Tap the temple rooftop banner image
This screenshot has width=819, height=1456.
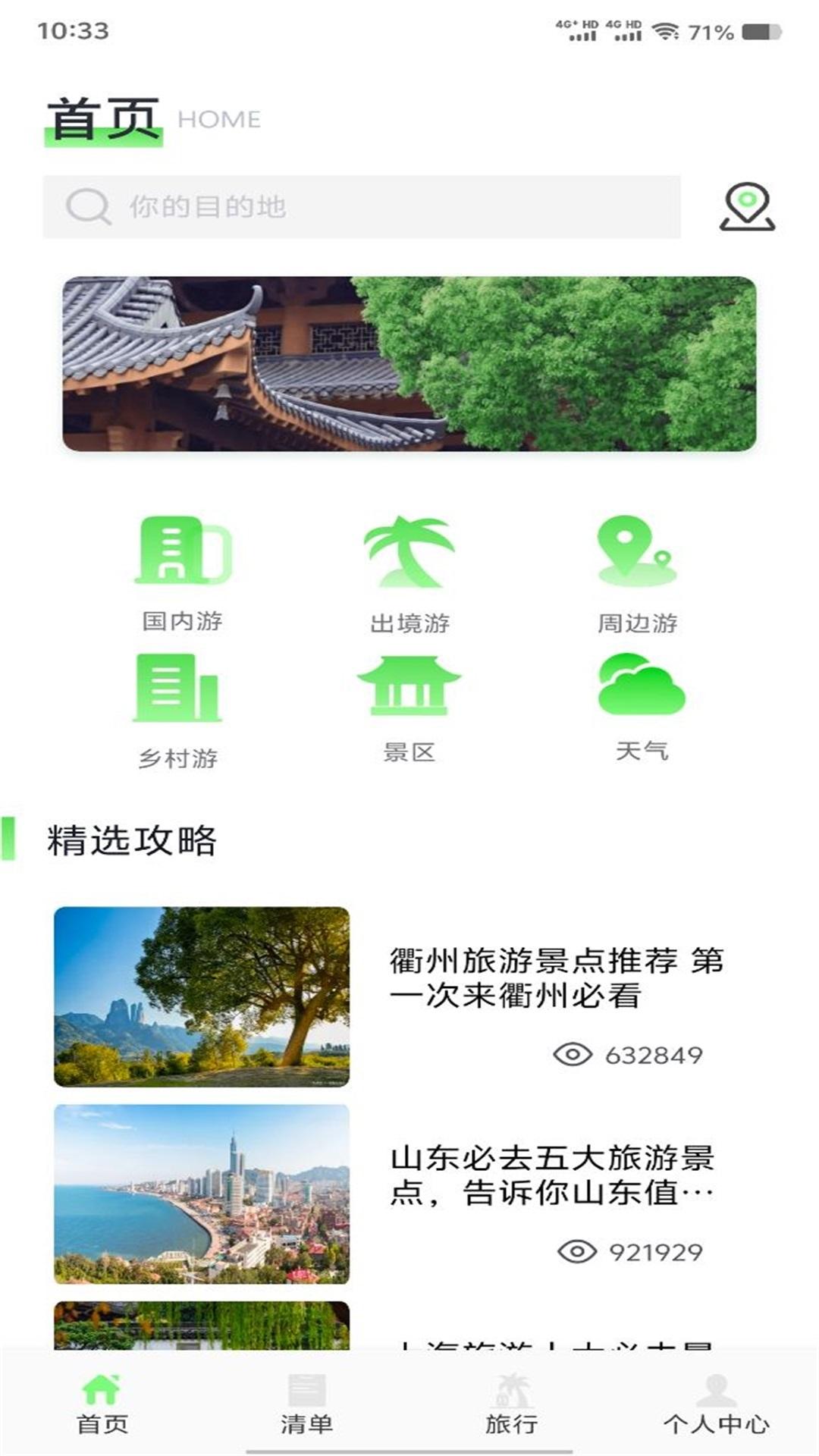pyautogui.click(x=409, y=364)
